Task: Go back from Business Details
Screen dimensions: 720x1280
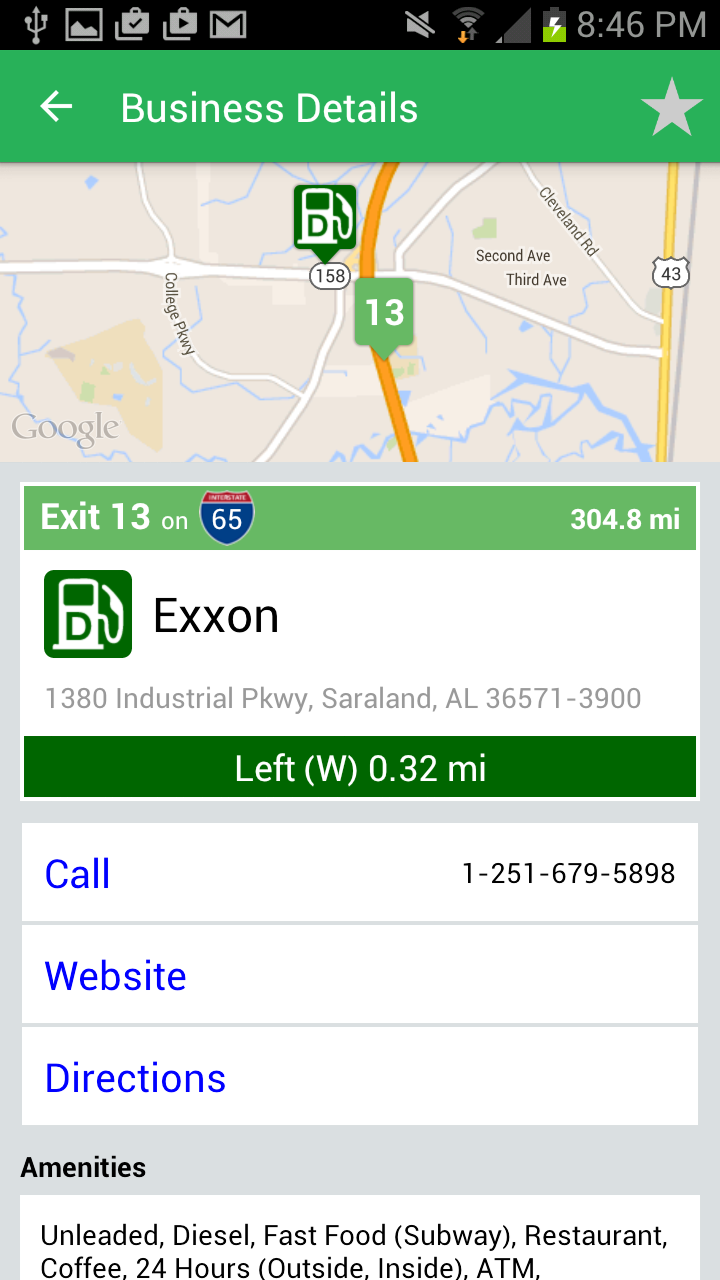Action: (56, 107)
